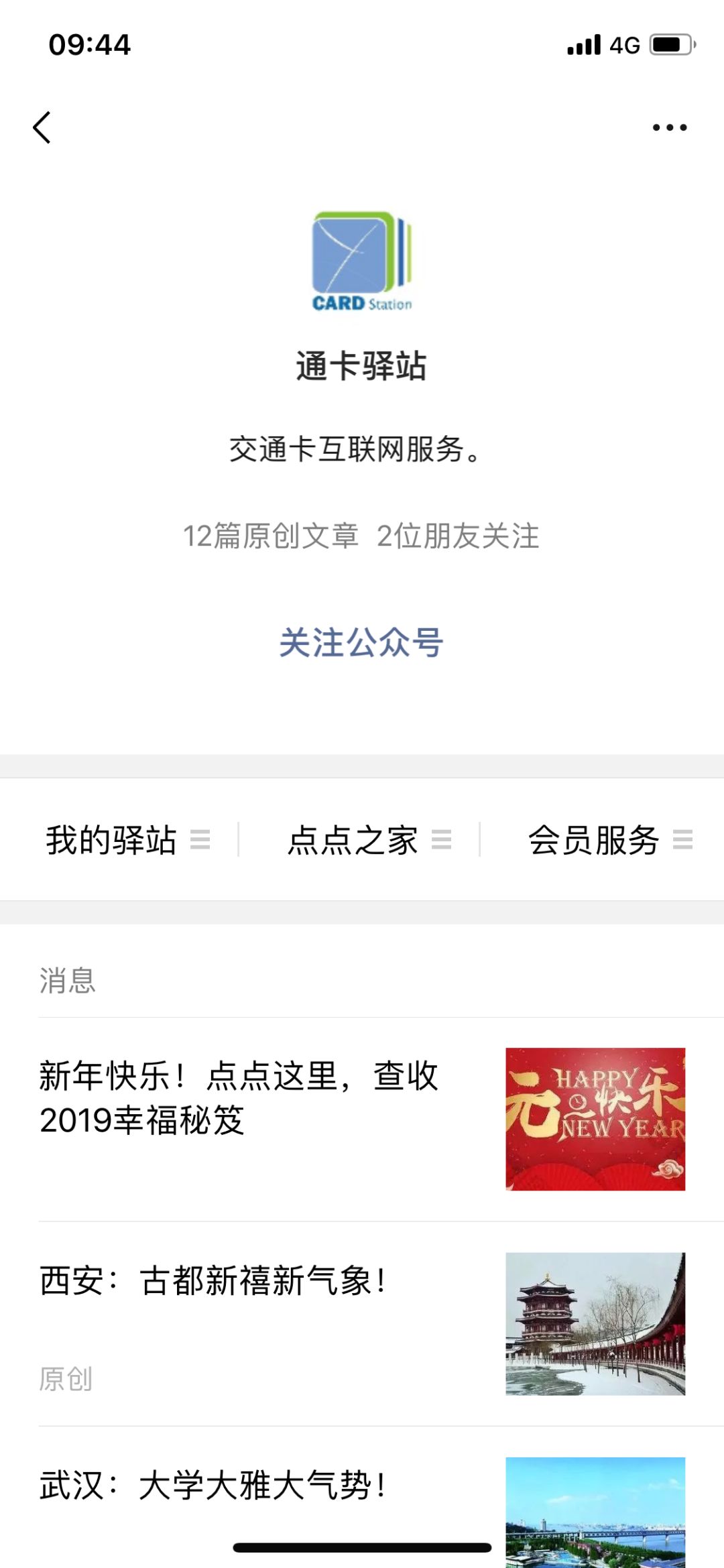This screenshot has height=1568, width=724.
Task: Tap the CARD Station account logo
Action: (x=362, y=261)
